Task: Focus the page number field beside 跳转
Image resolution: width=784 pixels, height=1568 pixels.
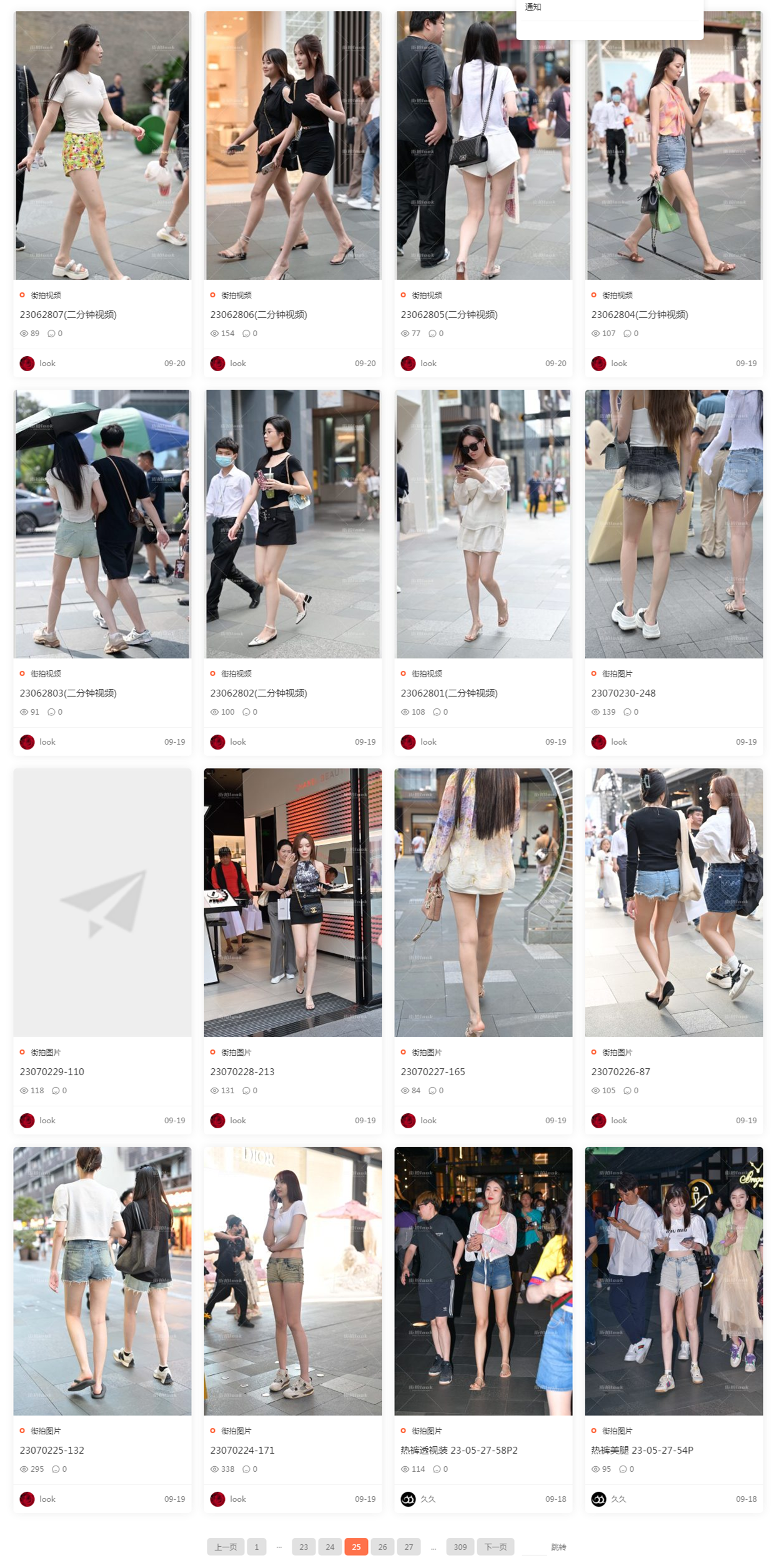Action: [533, 1547]
